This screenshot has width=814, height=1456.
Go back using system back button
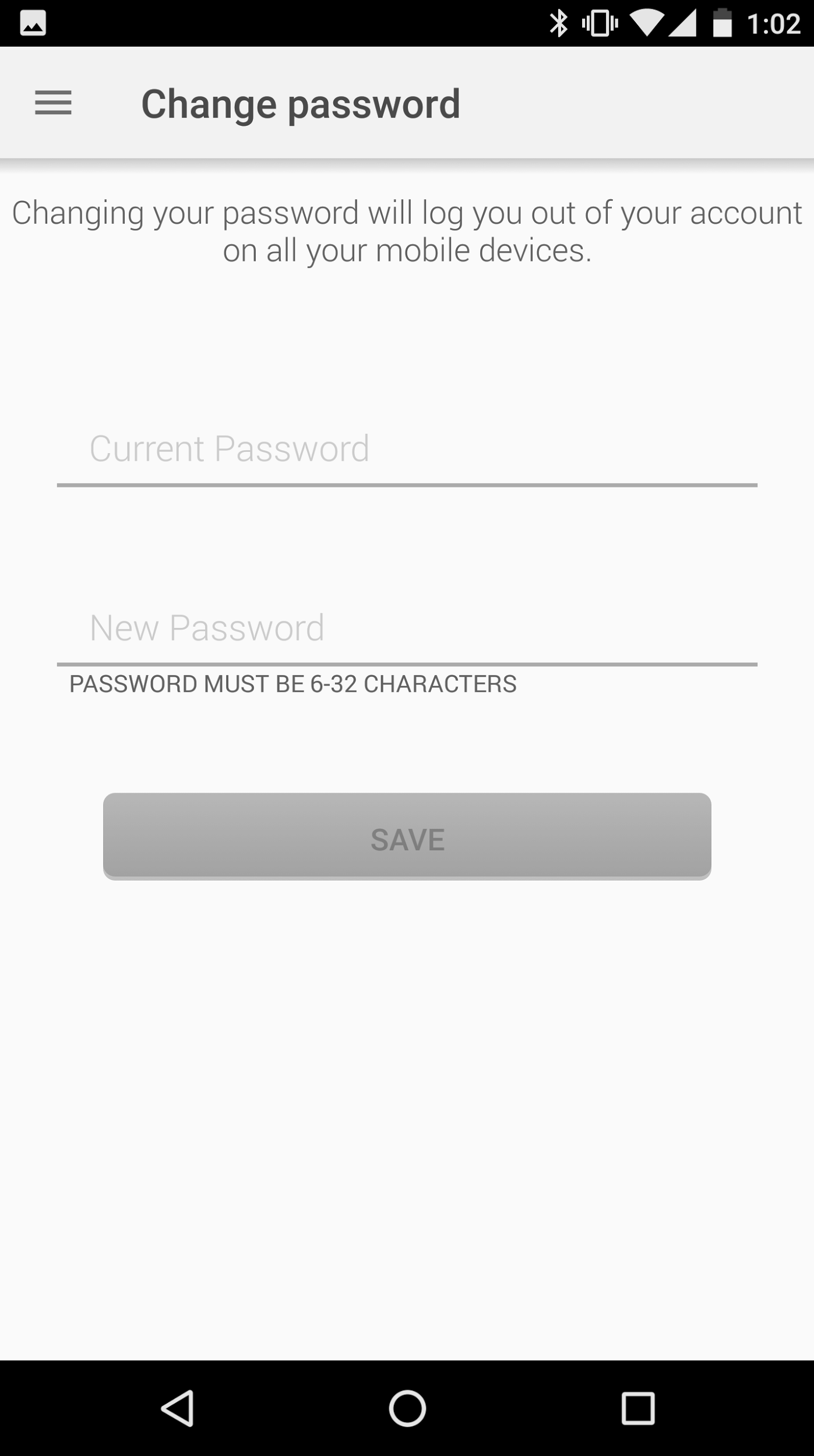click(177, 1408)
